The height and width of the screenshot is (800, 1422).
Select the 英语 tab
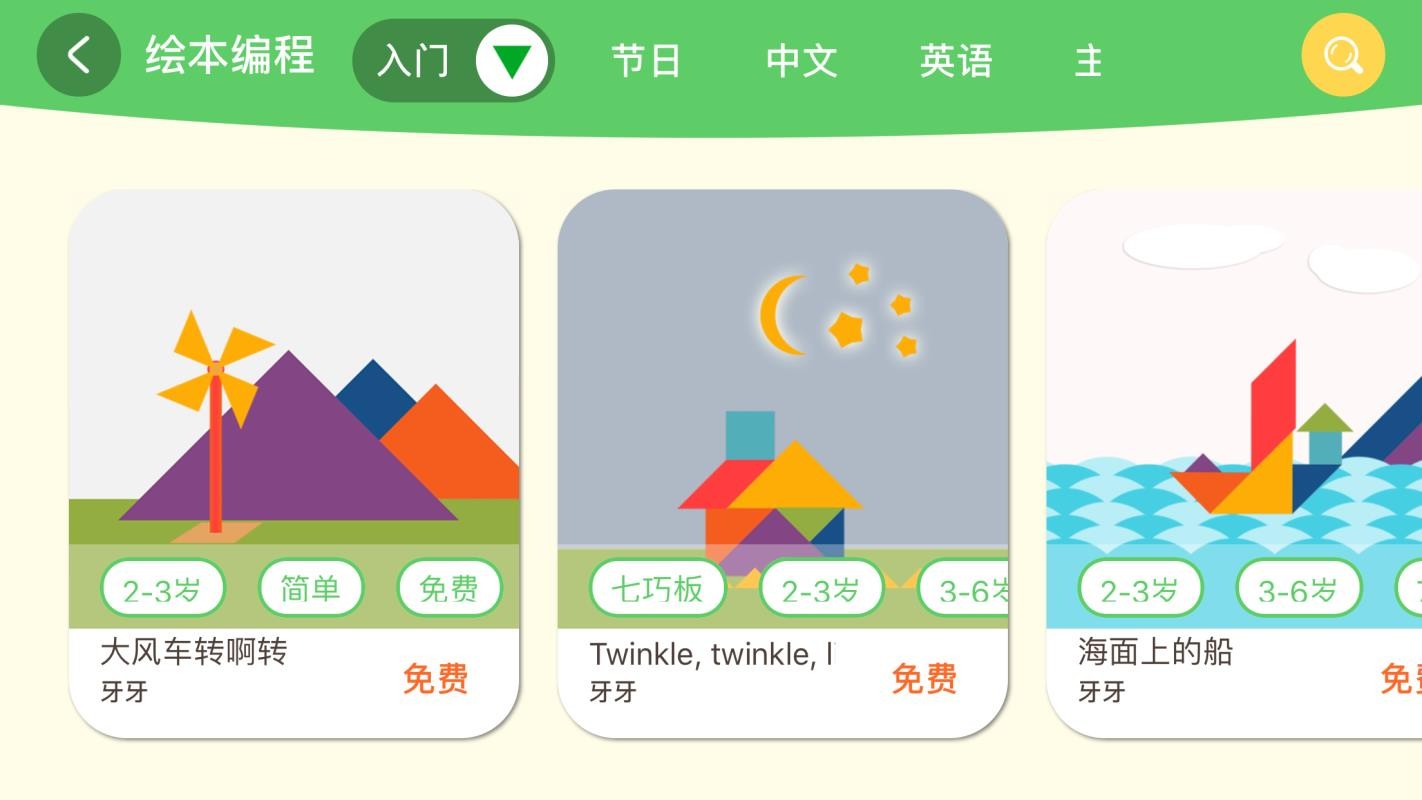[956, 61]
